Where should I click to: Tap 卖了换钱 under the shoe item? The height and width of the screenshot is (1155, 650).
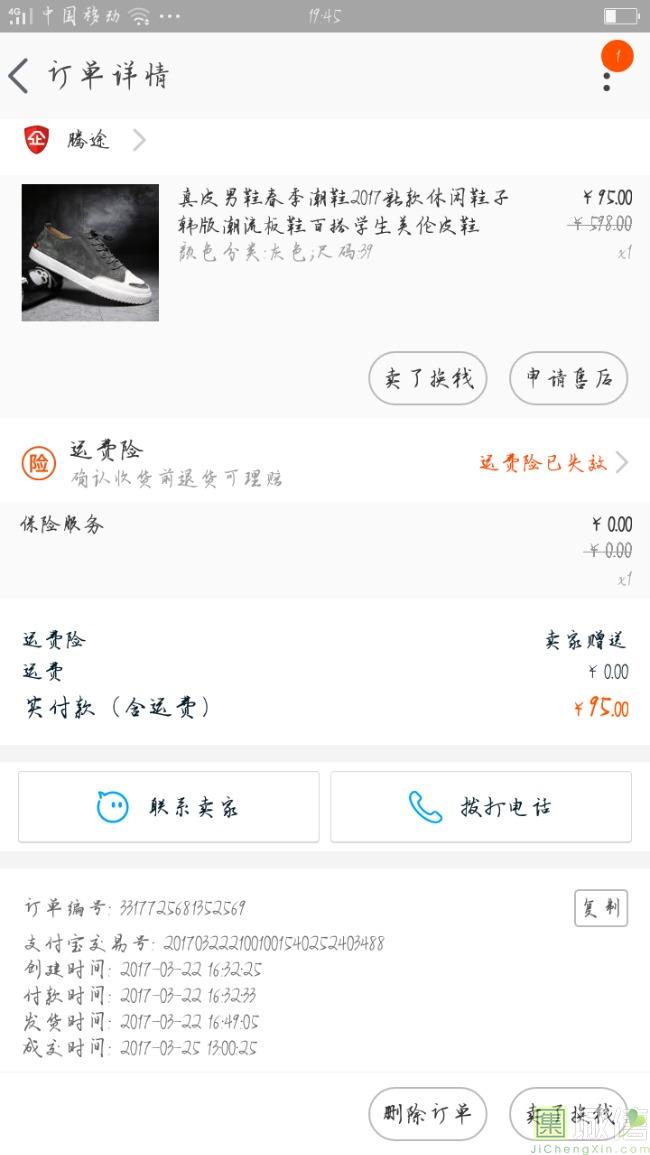(428, 379)
